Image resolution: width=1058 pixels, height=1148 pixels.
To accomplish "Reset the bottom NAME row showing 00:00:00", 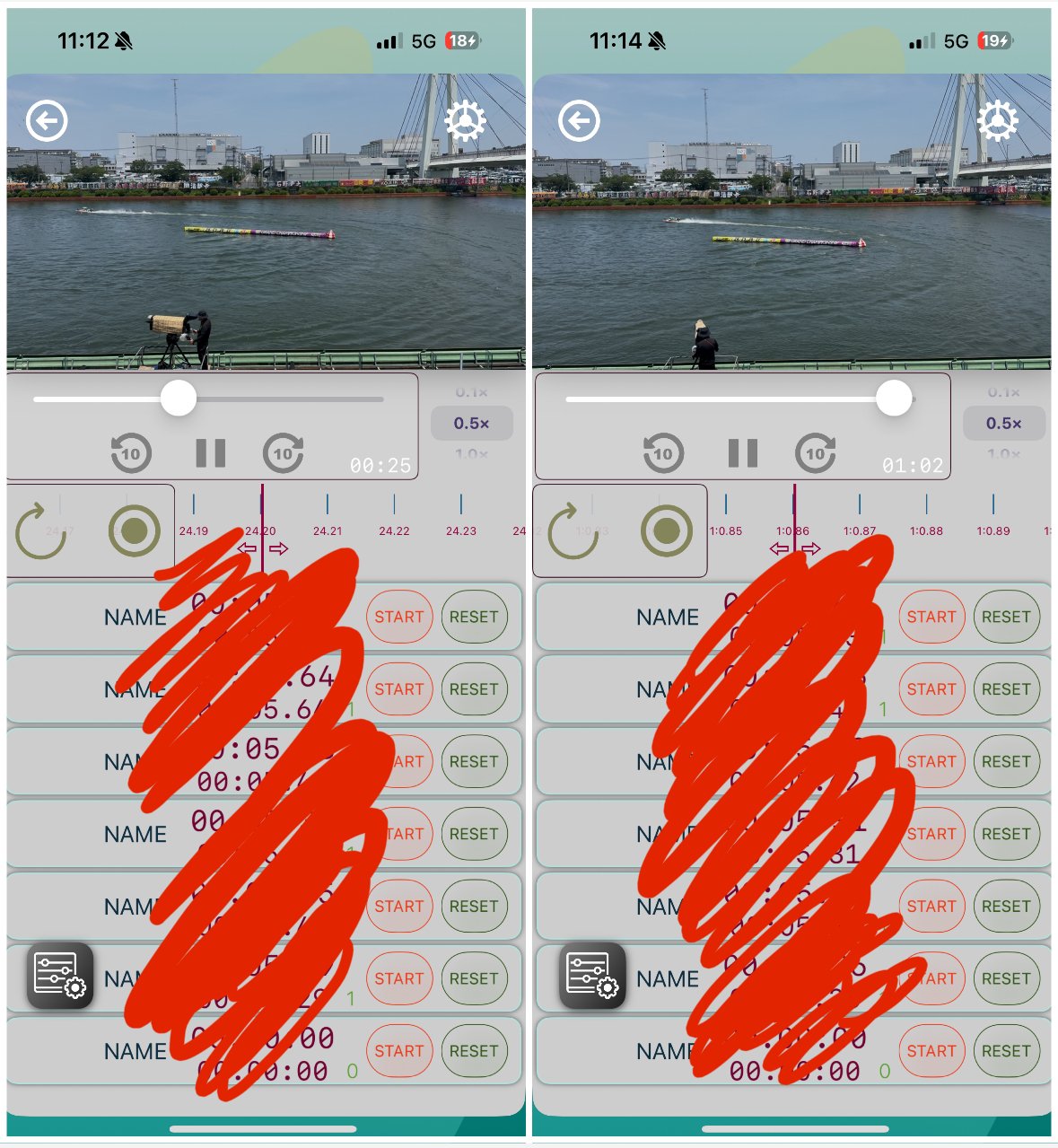I will (x=475, y=1051).
